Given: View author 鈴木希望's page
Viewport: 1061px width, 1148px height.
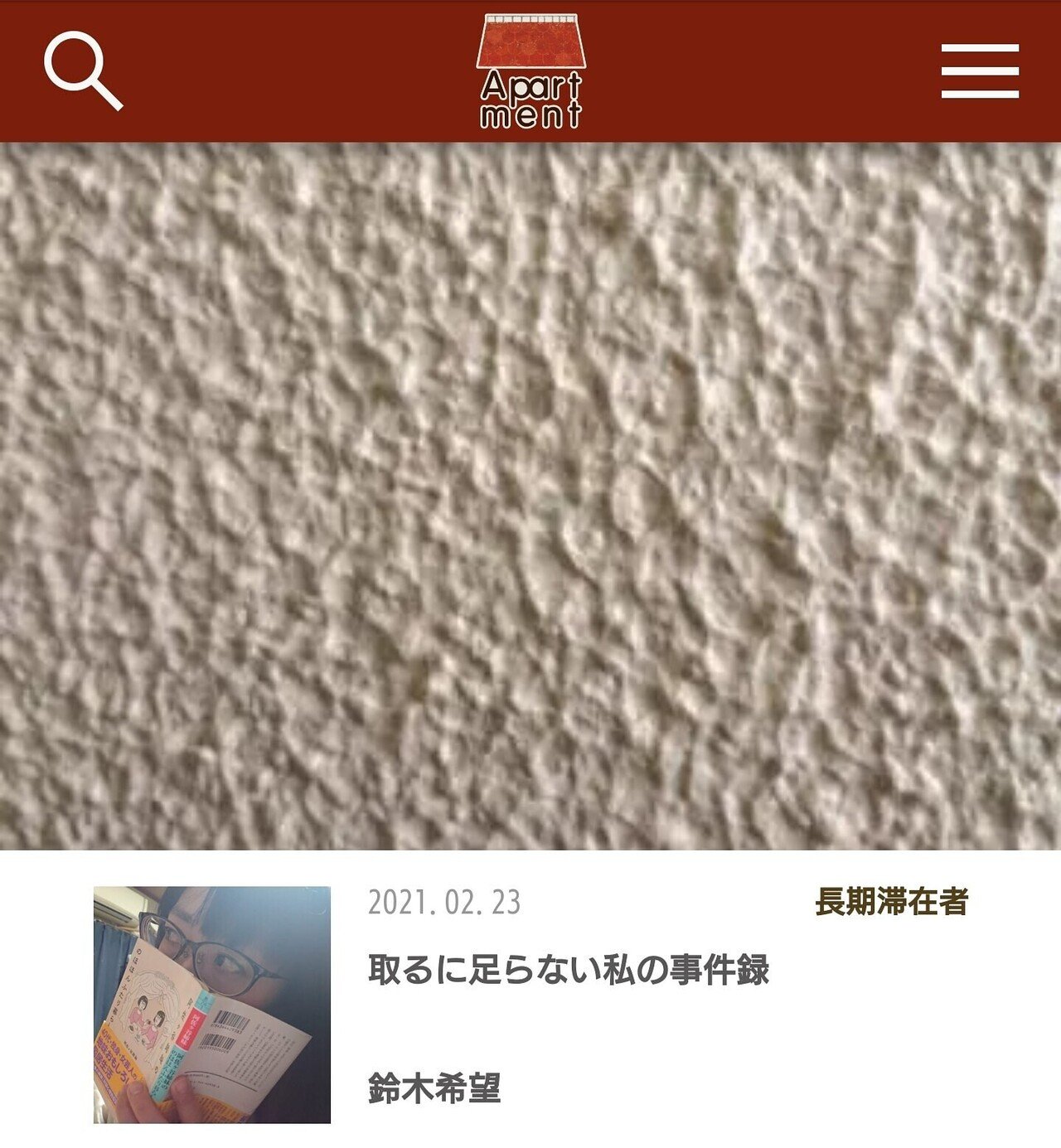Looking at the screenshot, I should pyautogui.click(x=434, y=1088).
